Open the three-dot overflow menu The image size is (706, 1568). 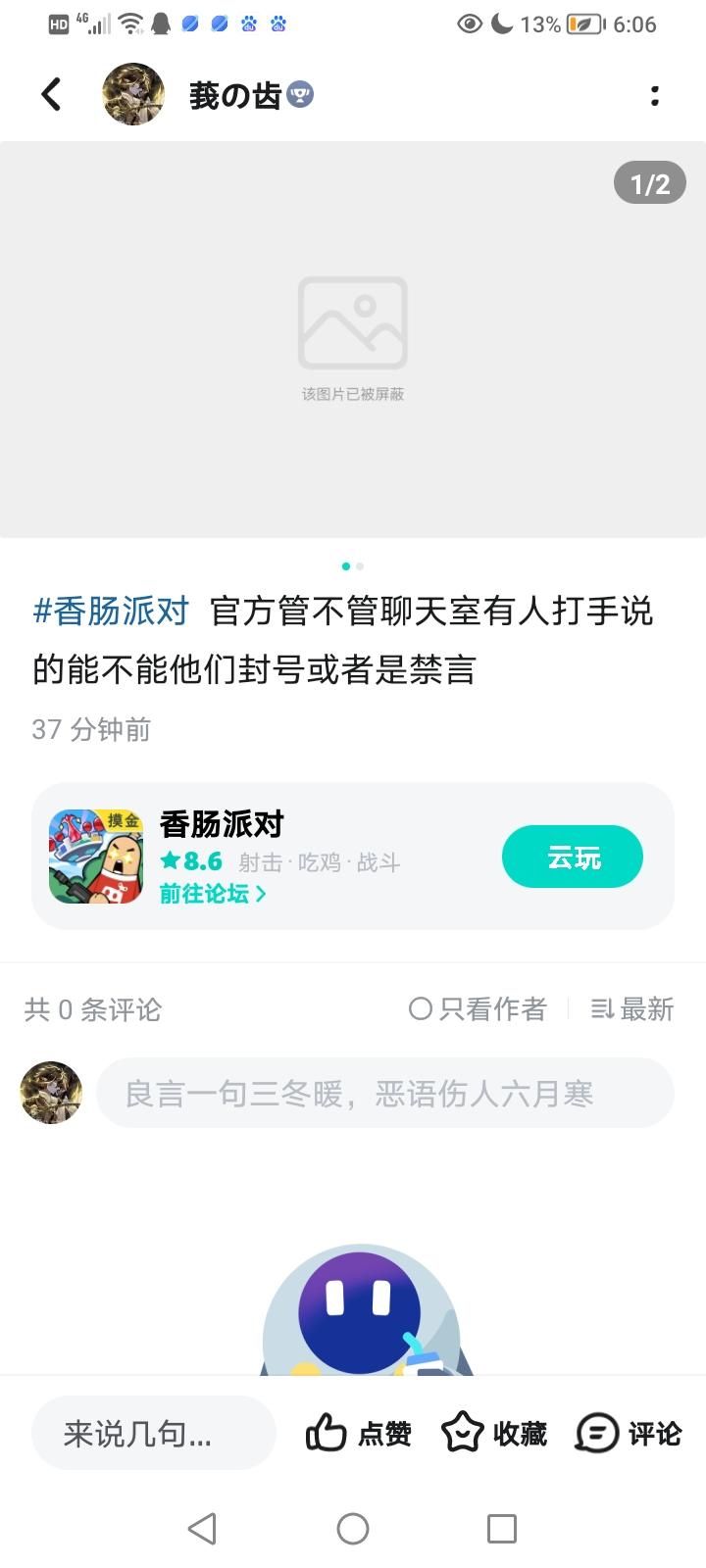point(656,95)
